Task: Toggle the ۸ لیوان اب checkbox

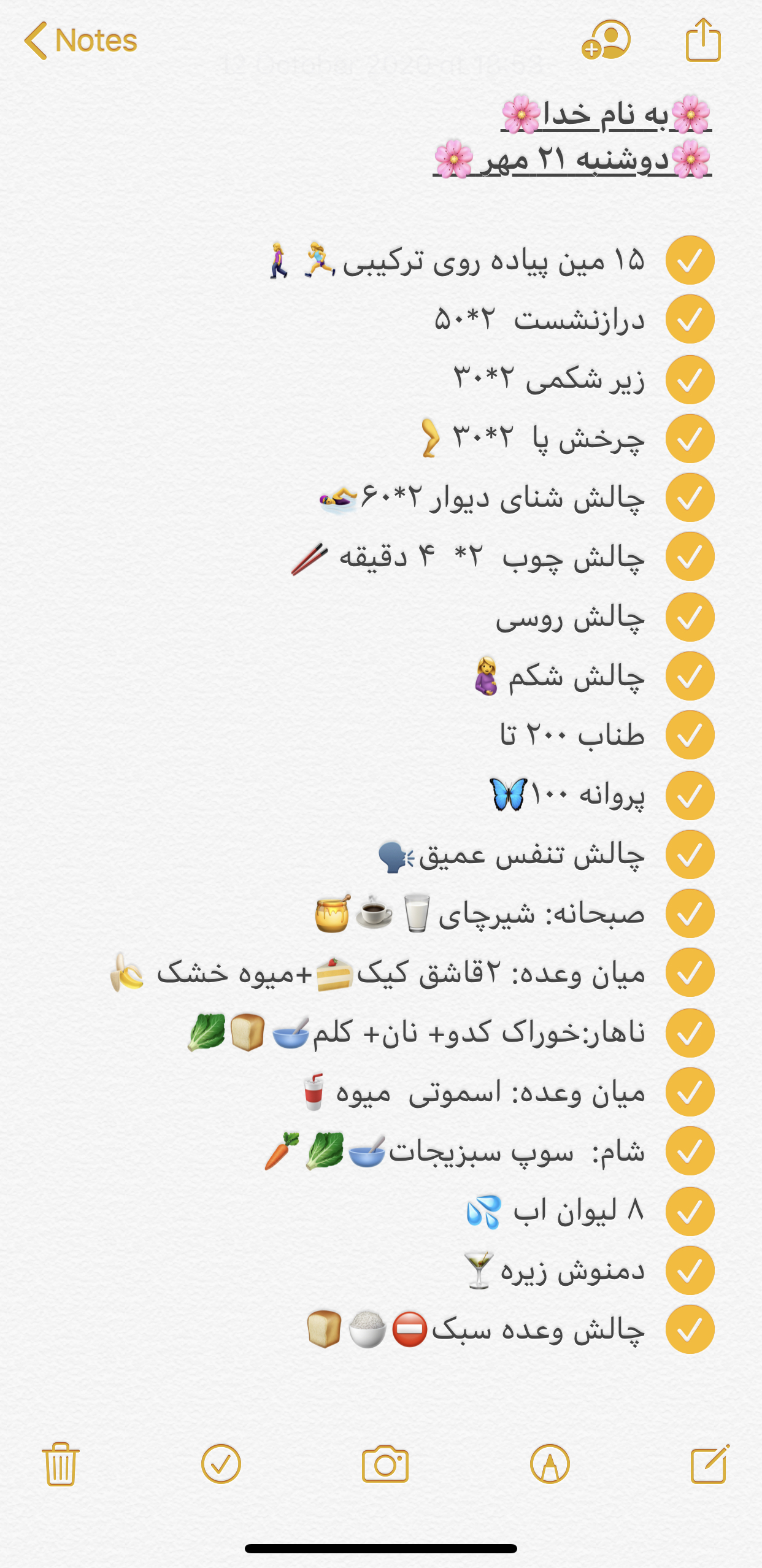Action: (x=690, y=1211)
